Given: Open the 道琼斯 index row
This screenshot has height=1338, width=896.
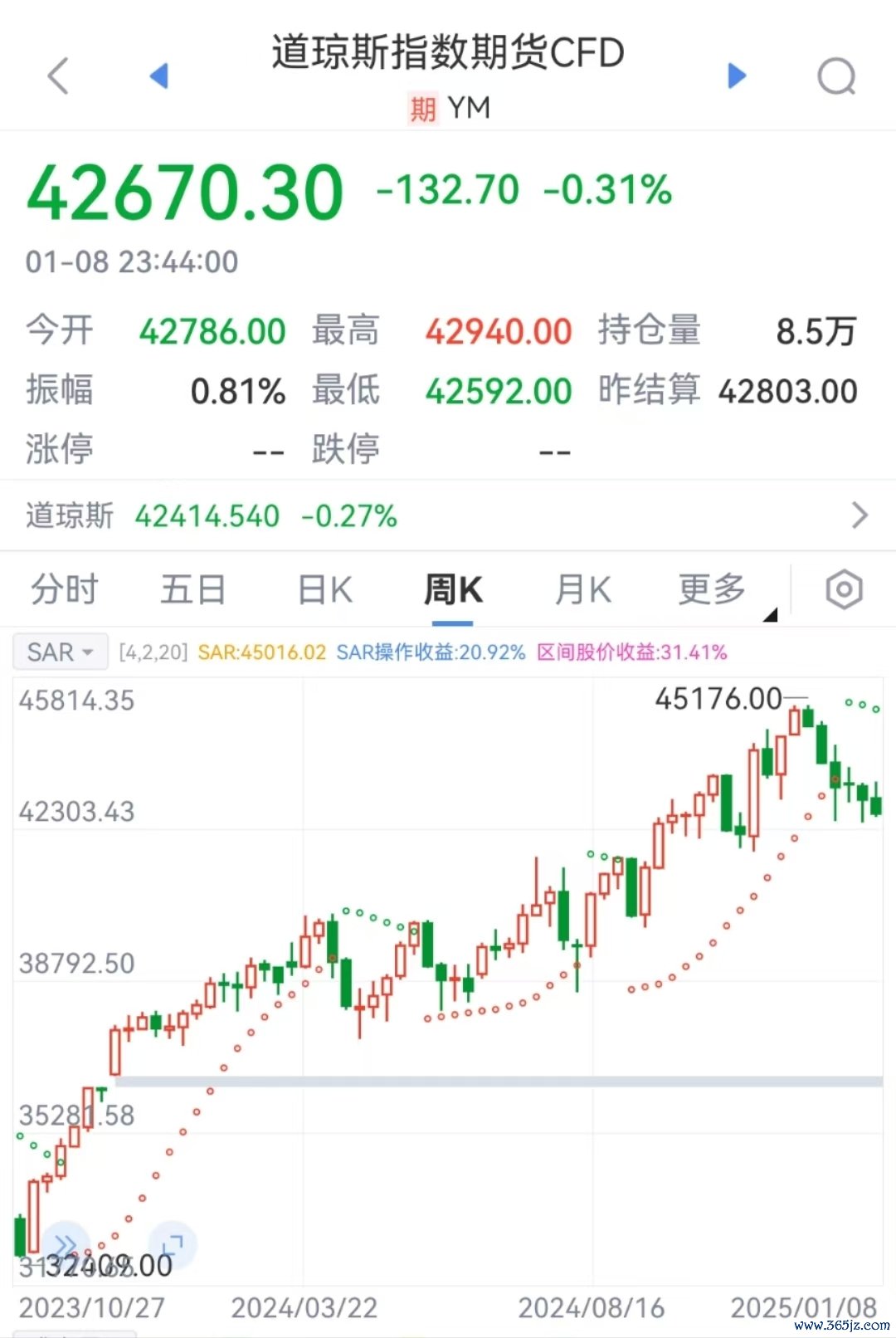Looking at the screenshot, I should coord(448,515).
